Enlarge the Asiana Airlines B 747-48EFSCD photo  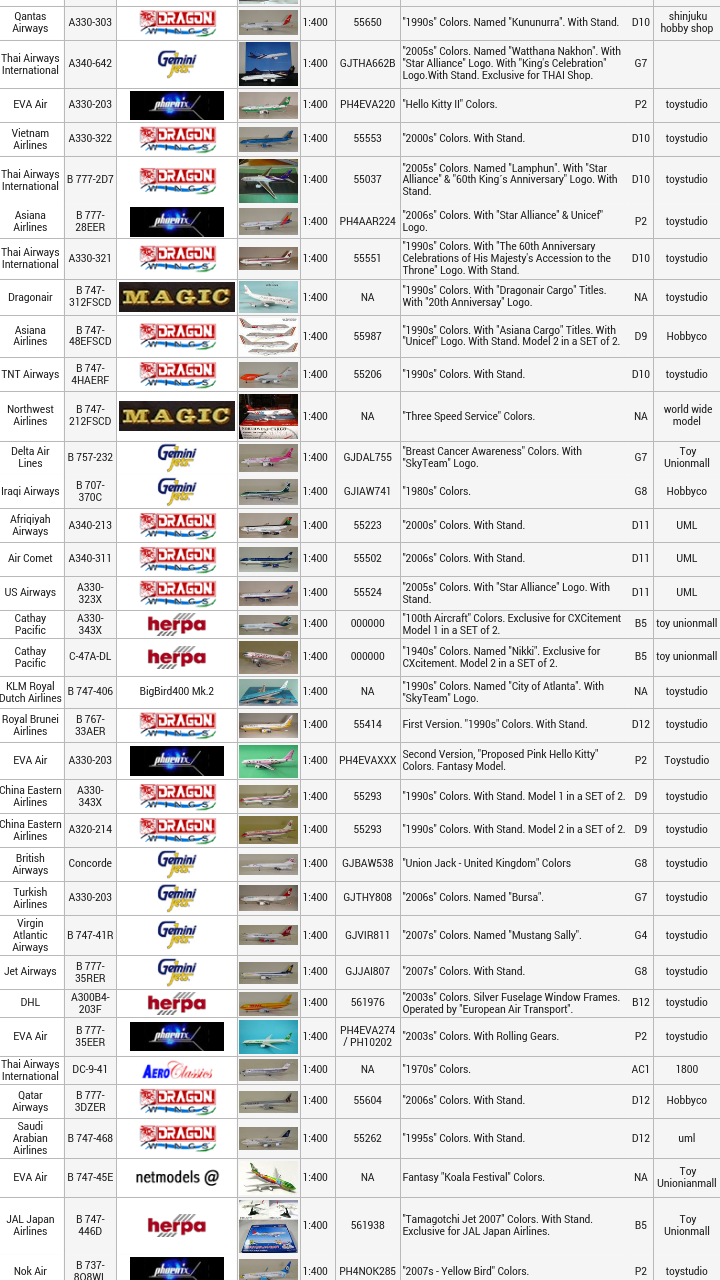[268, 336]
